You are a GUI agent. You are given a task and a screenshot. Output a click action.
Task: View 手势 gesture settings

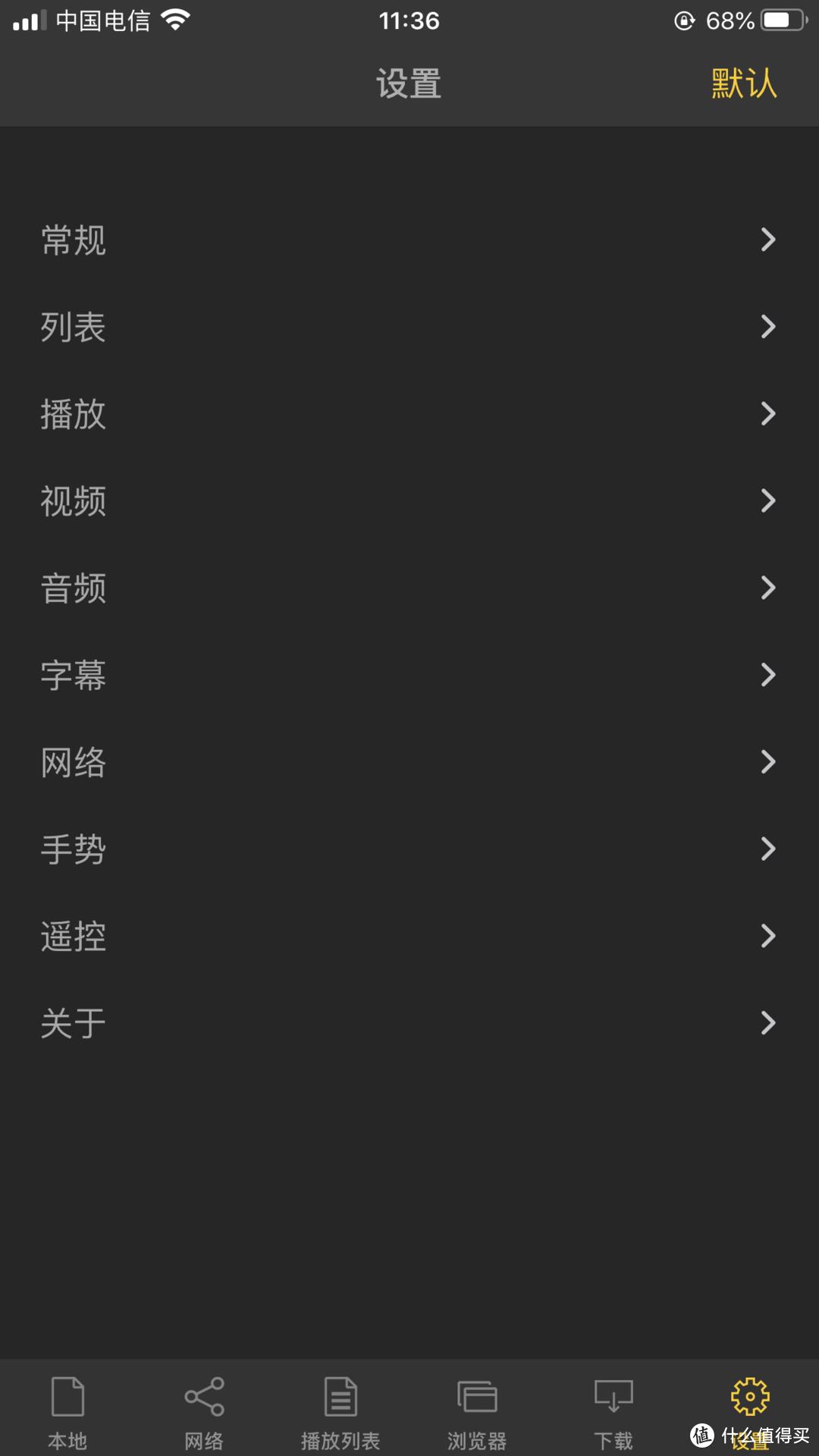[409, 849]
